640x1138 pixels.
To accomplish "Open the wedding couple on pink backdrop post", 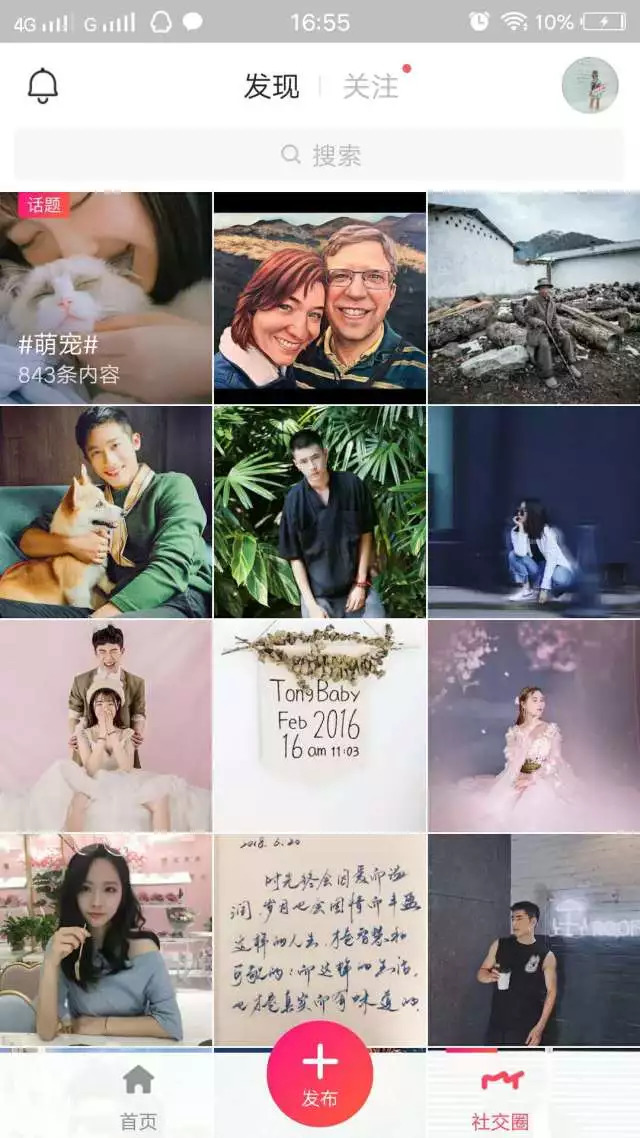I will 105,725.
